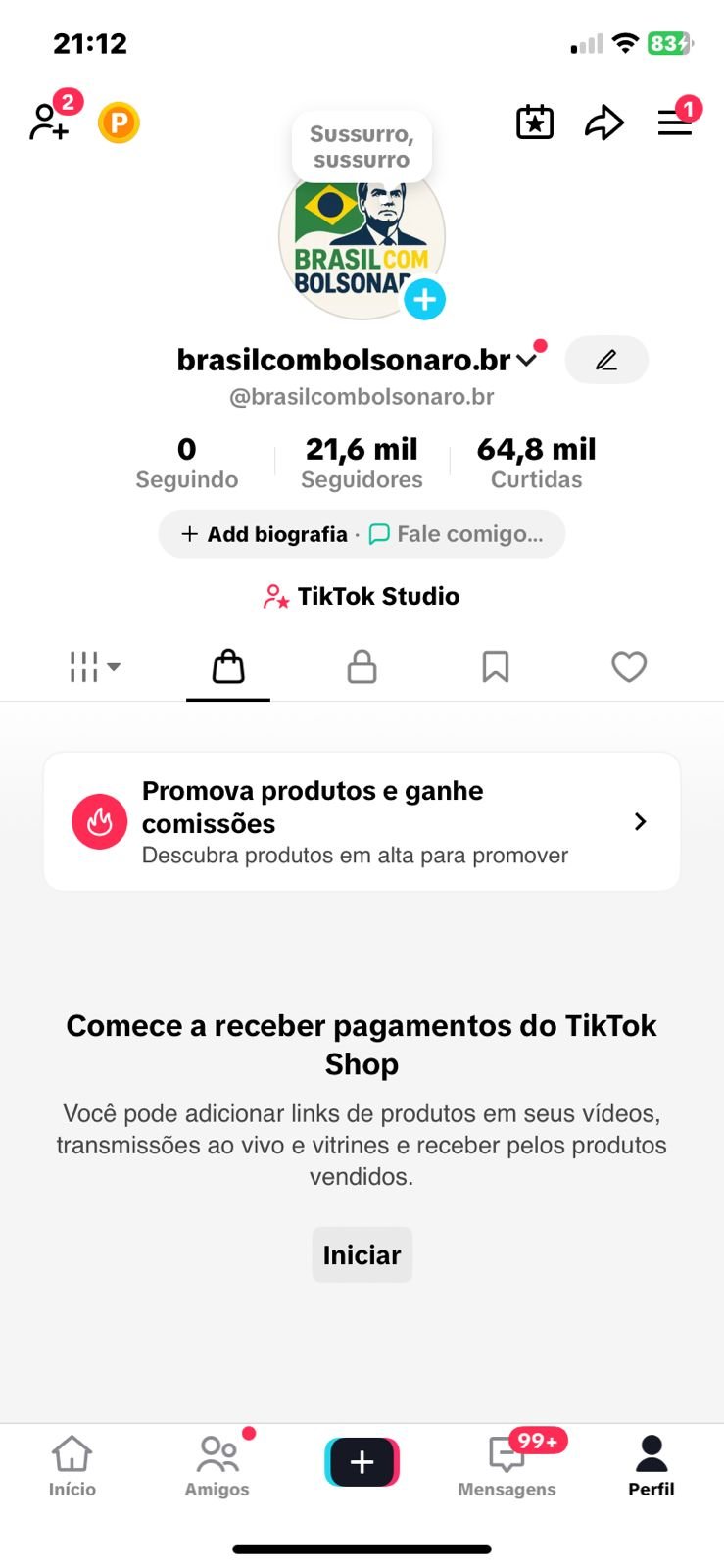Open Promova produtos e ganhe comissões card

point(362,821)
